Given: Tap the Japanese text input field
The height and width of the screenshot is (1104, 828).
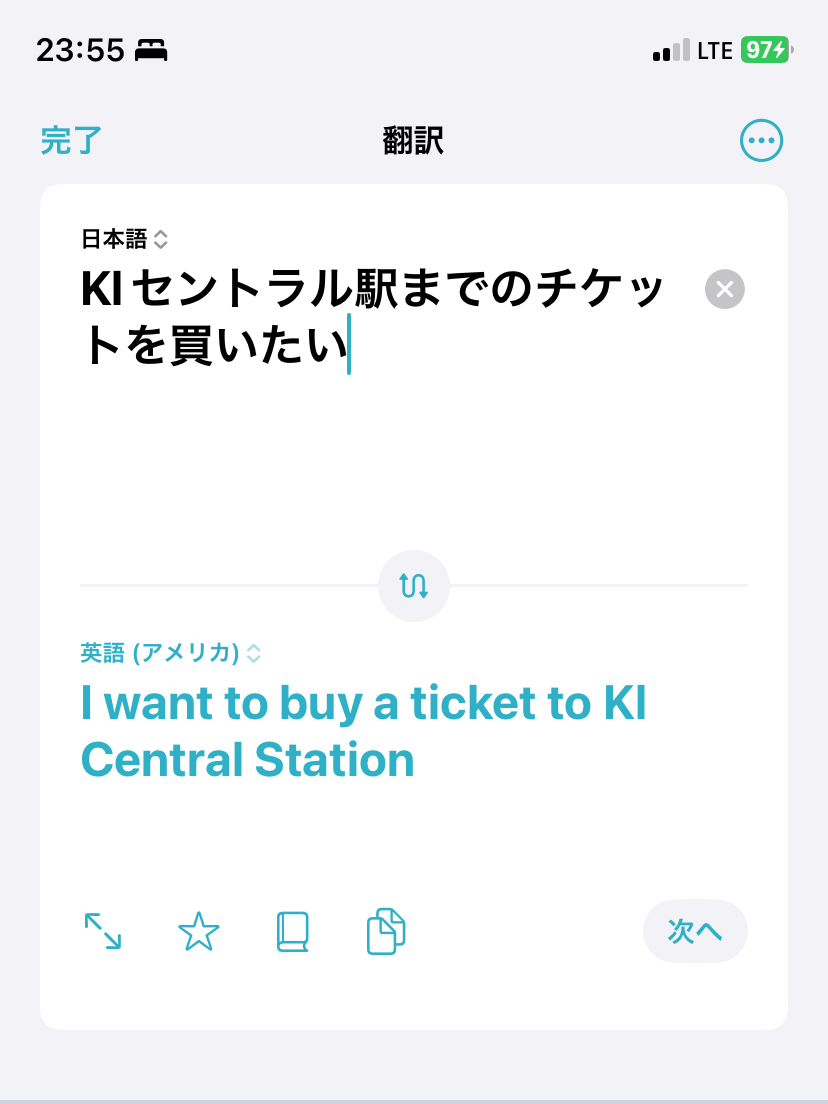Looking at the screenshot, I should pos(370,315).
